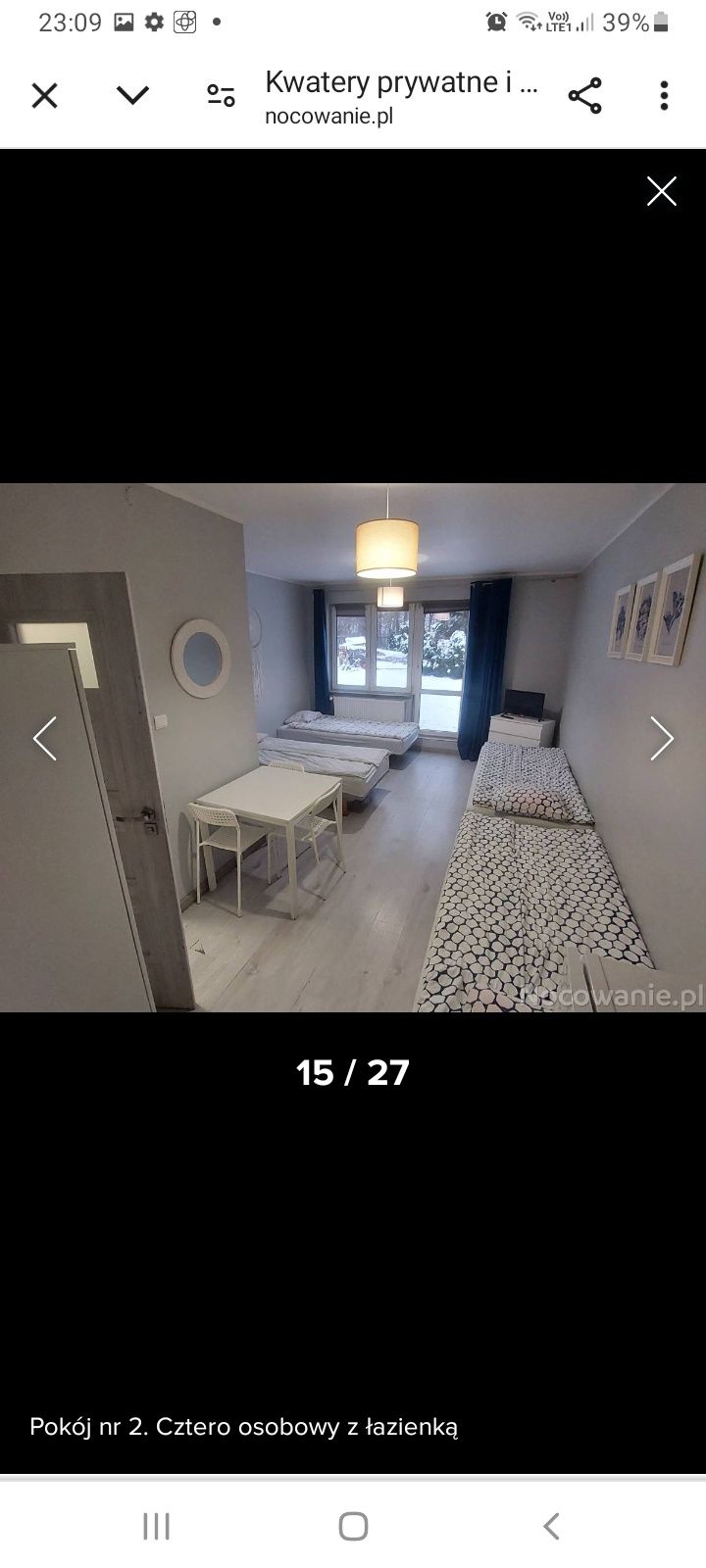This screenshot has width=706, height=1568.
Task: Minimize the tab with the down chevron
Action: tap(132, 95)
